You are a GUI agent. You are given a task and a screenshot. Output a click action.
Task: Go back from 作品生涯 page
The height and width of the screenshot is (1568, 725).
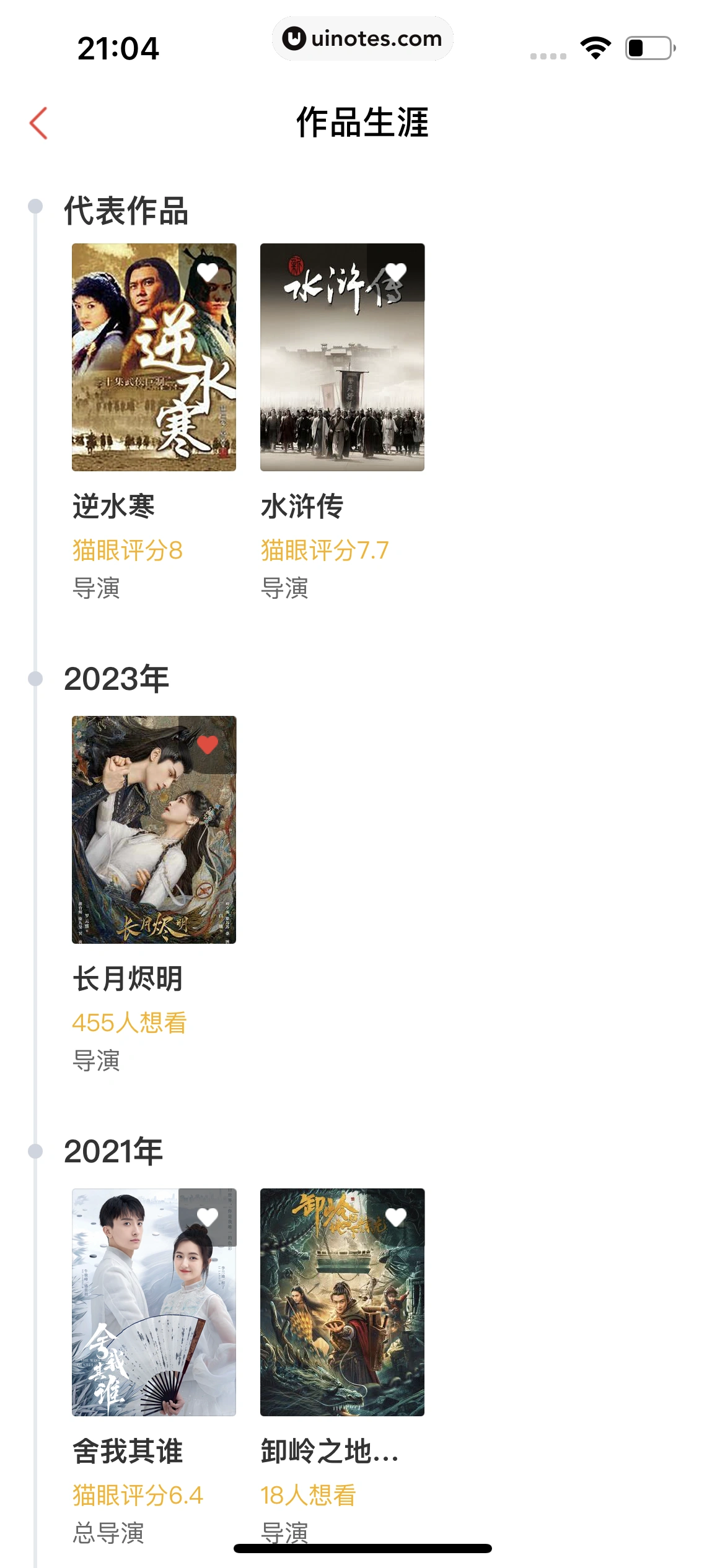point(38,123)
